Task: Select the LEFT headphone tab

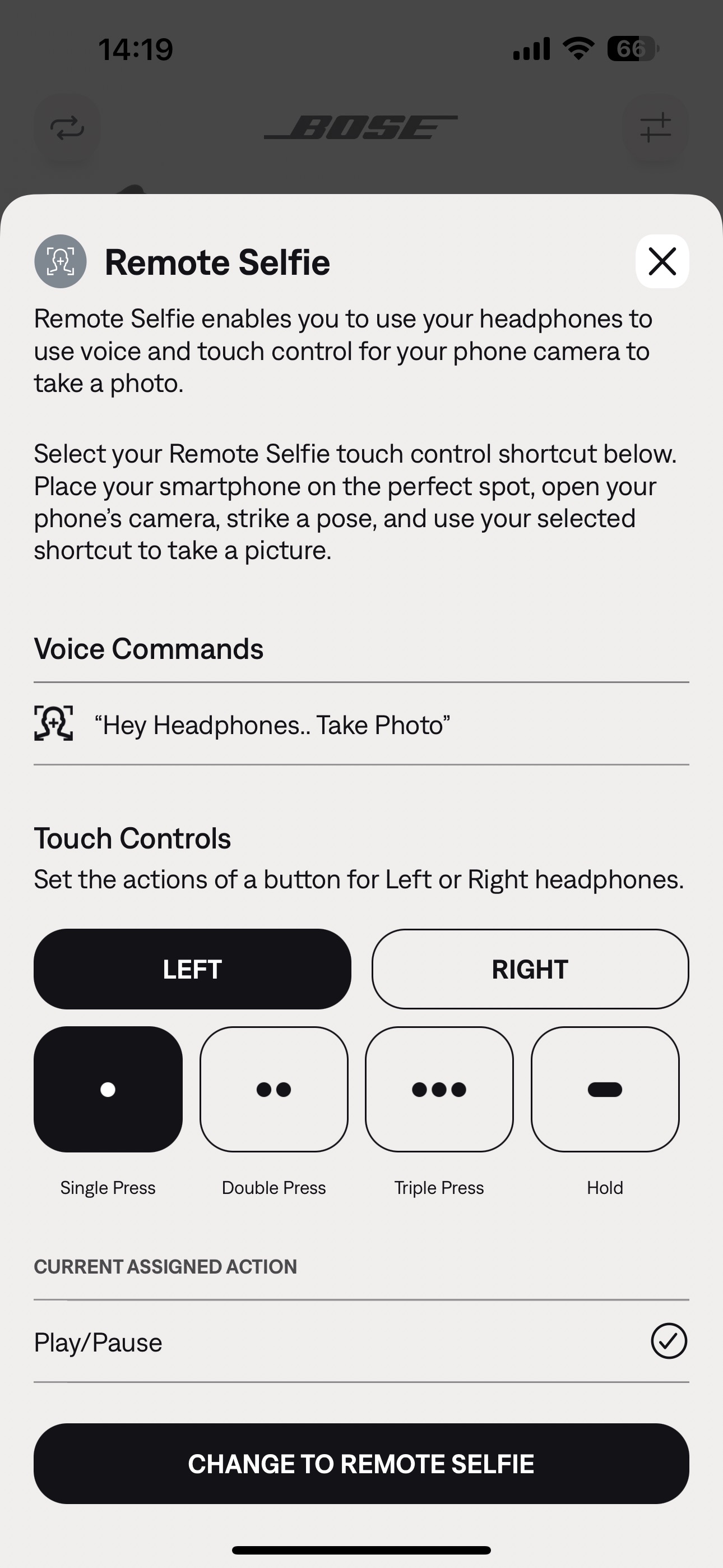Action: tap(192, 969)
